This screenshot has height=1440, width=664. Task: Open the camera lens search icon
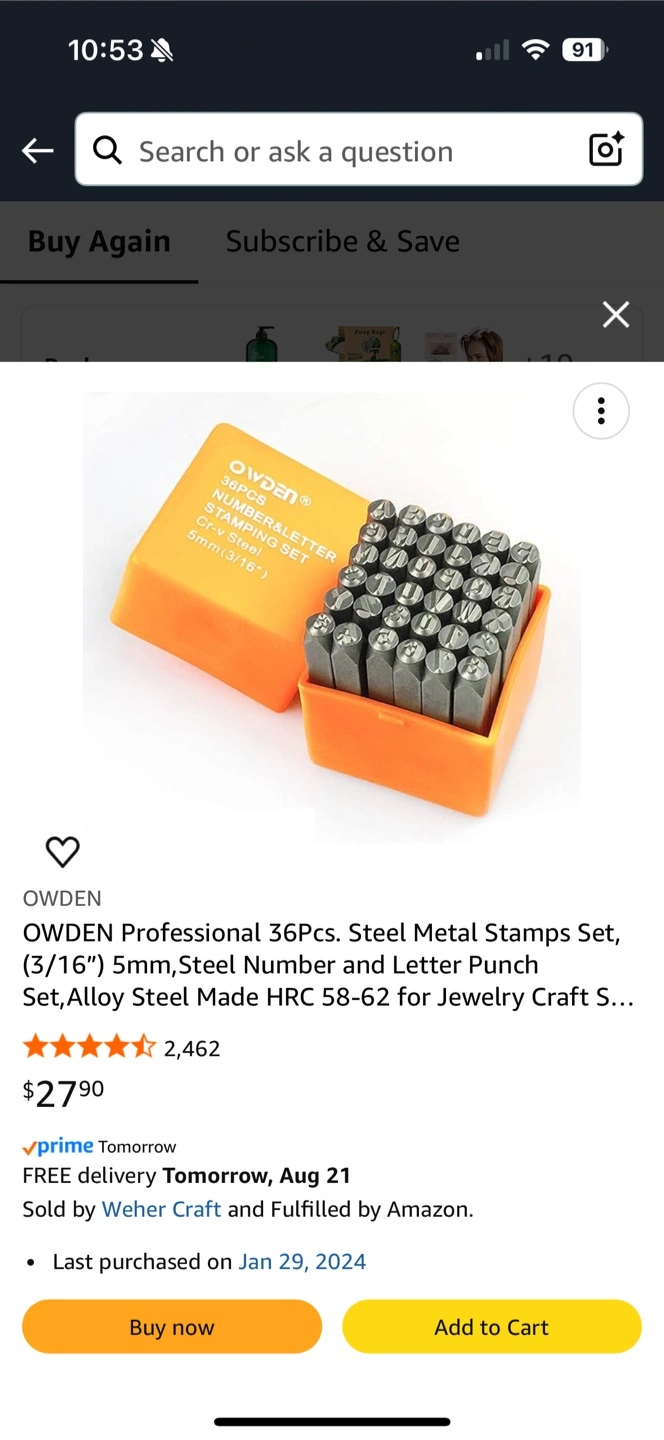(606, 150)
